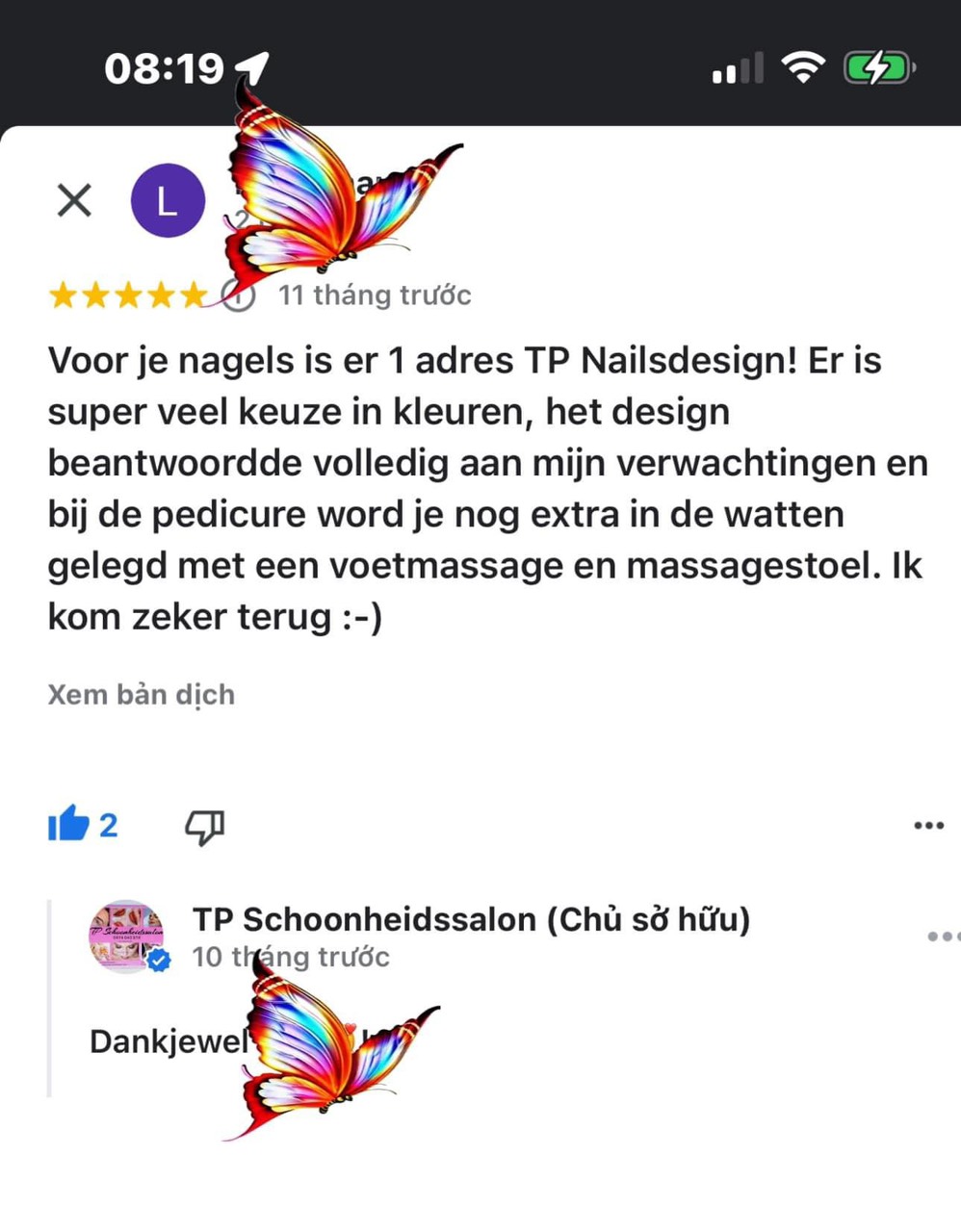
Task: Open TP Schoonheidssalon owner profile picture
Action: click(x=126, y=936)
